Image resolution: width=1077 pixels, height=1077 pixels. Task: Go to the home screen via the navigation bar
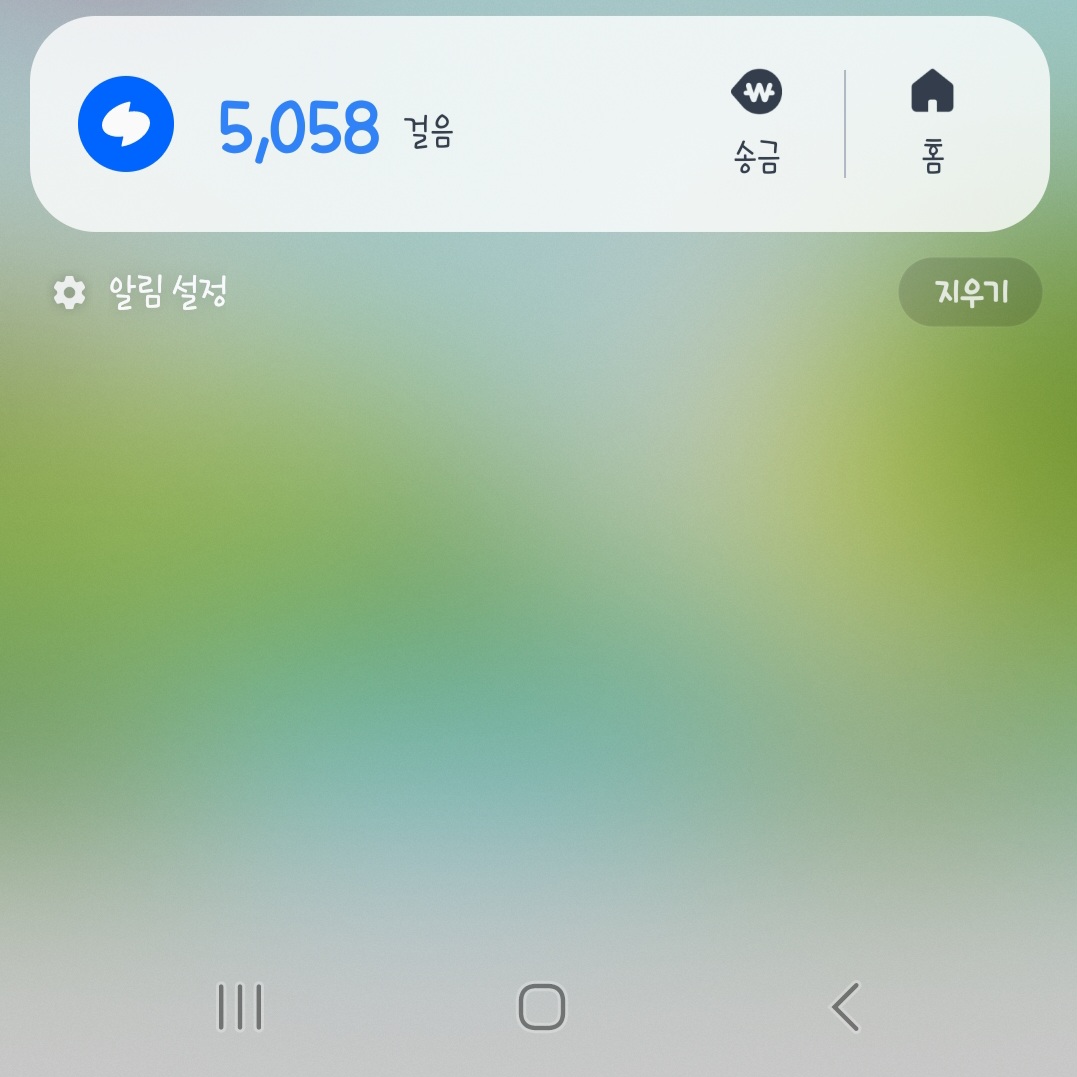point(542,1007)
